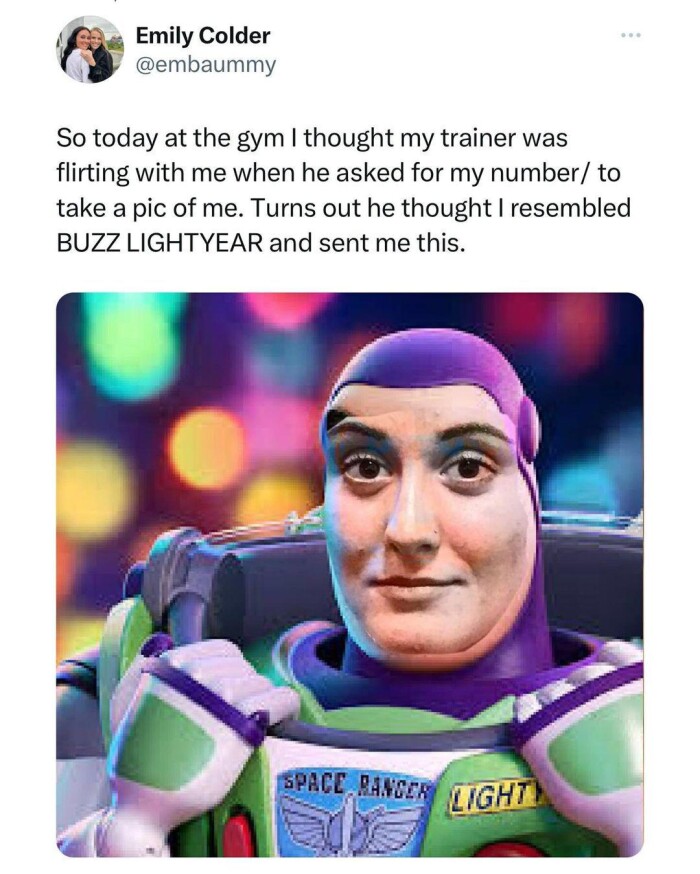View the attached Buzz Lightyear image
This screenshot has height=874, width=700.
[x=349, y=574]
